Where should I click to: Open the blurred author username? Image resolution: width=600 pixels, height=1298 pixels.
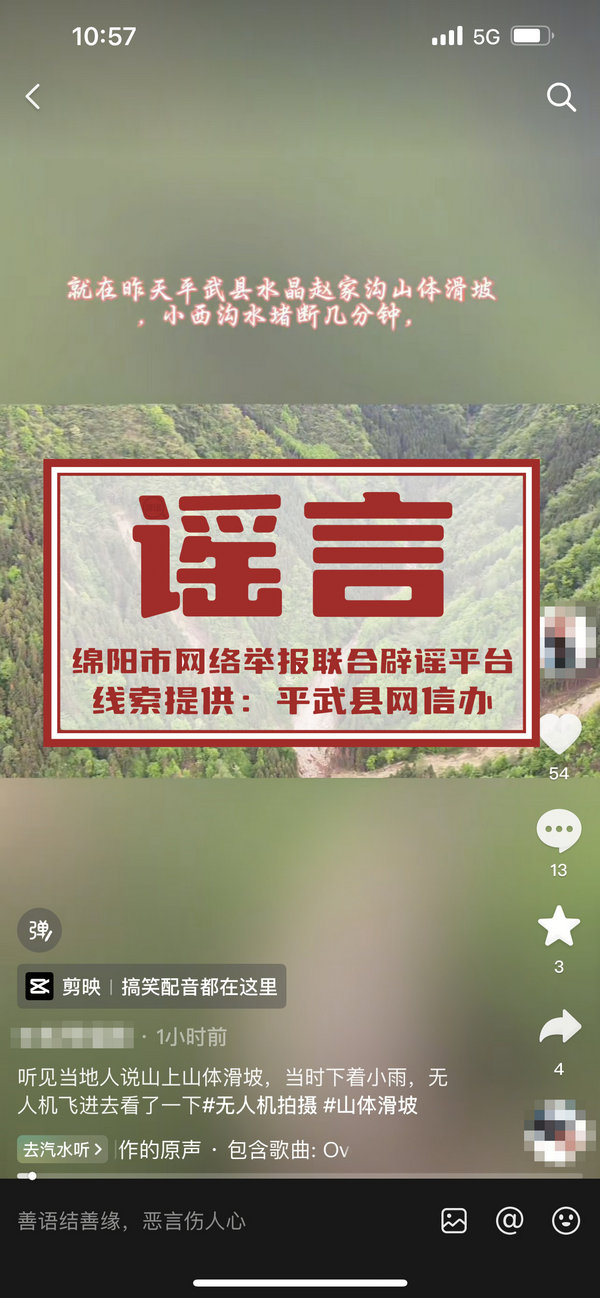tap(72, 1036)
